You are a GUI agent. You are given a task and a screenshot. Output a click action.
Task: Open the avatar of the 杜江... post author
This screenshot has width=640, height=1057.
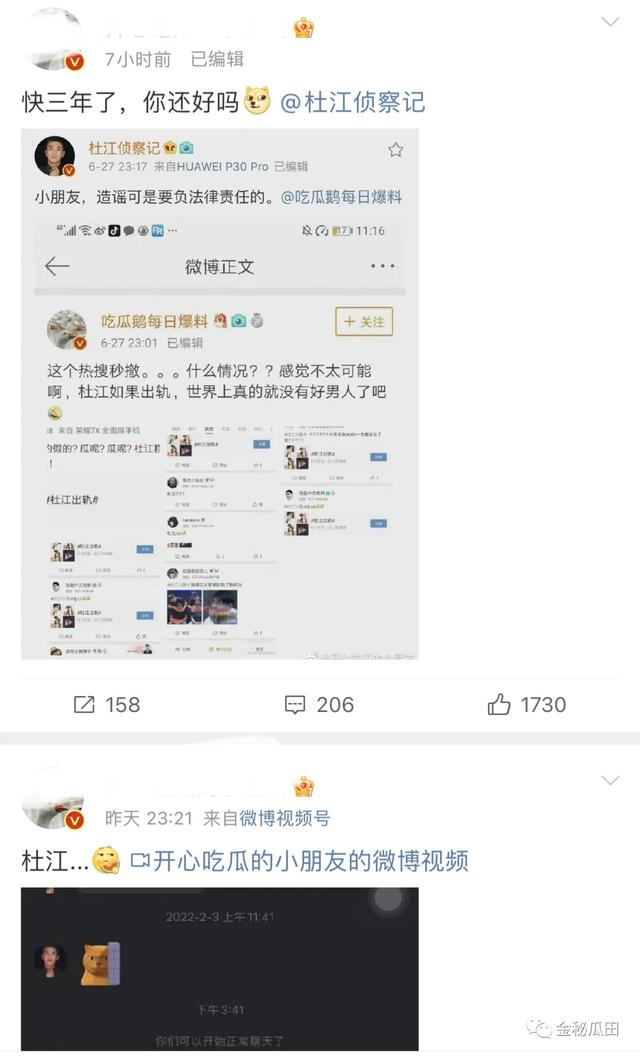pos(54,799)
